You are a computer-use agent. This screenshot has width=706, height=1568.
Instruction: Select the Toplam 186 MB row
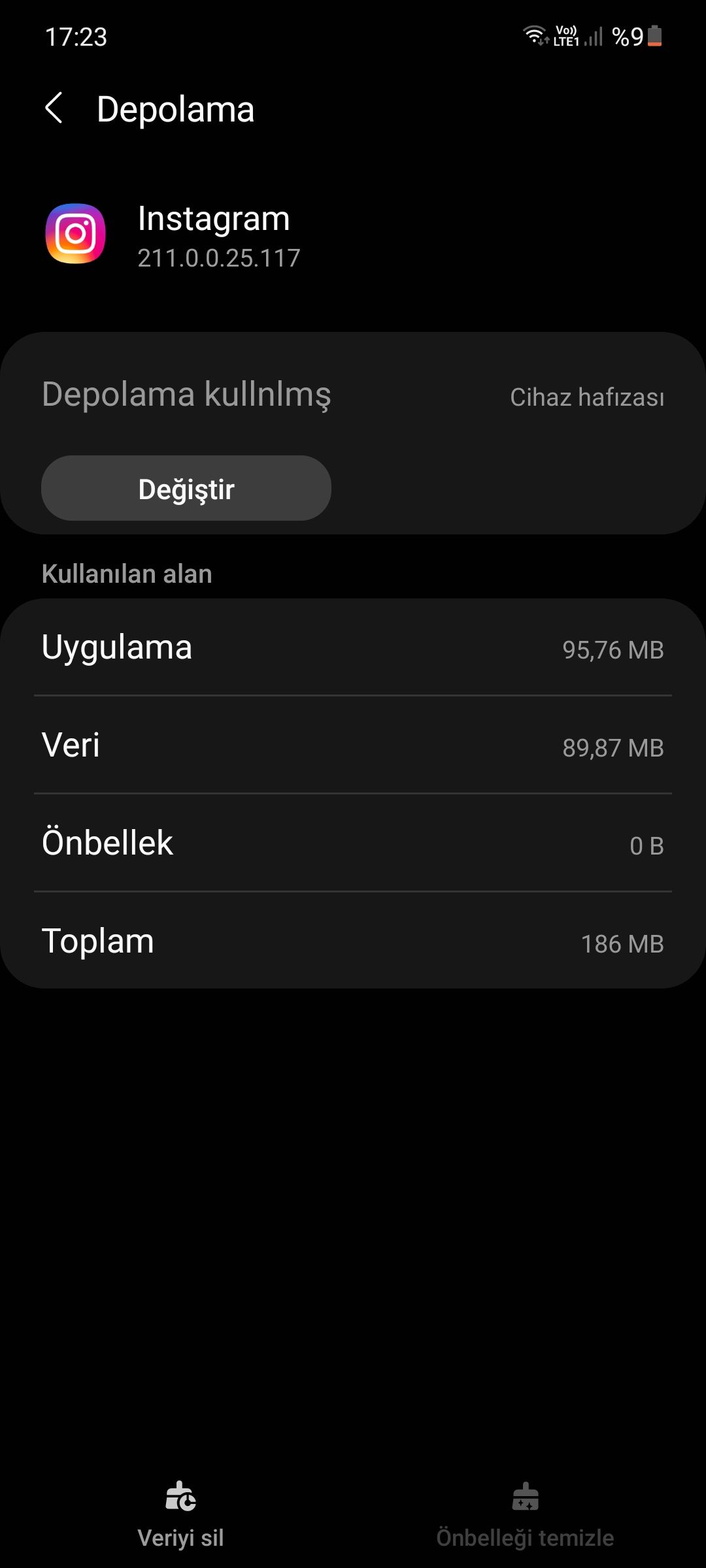pyautogui.click(x=353, y=941)
